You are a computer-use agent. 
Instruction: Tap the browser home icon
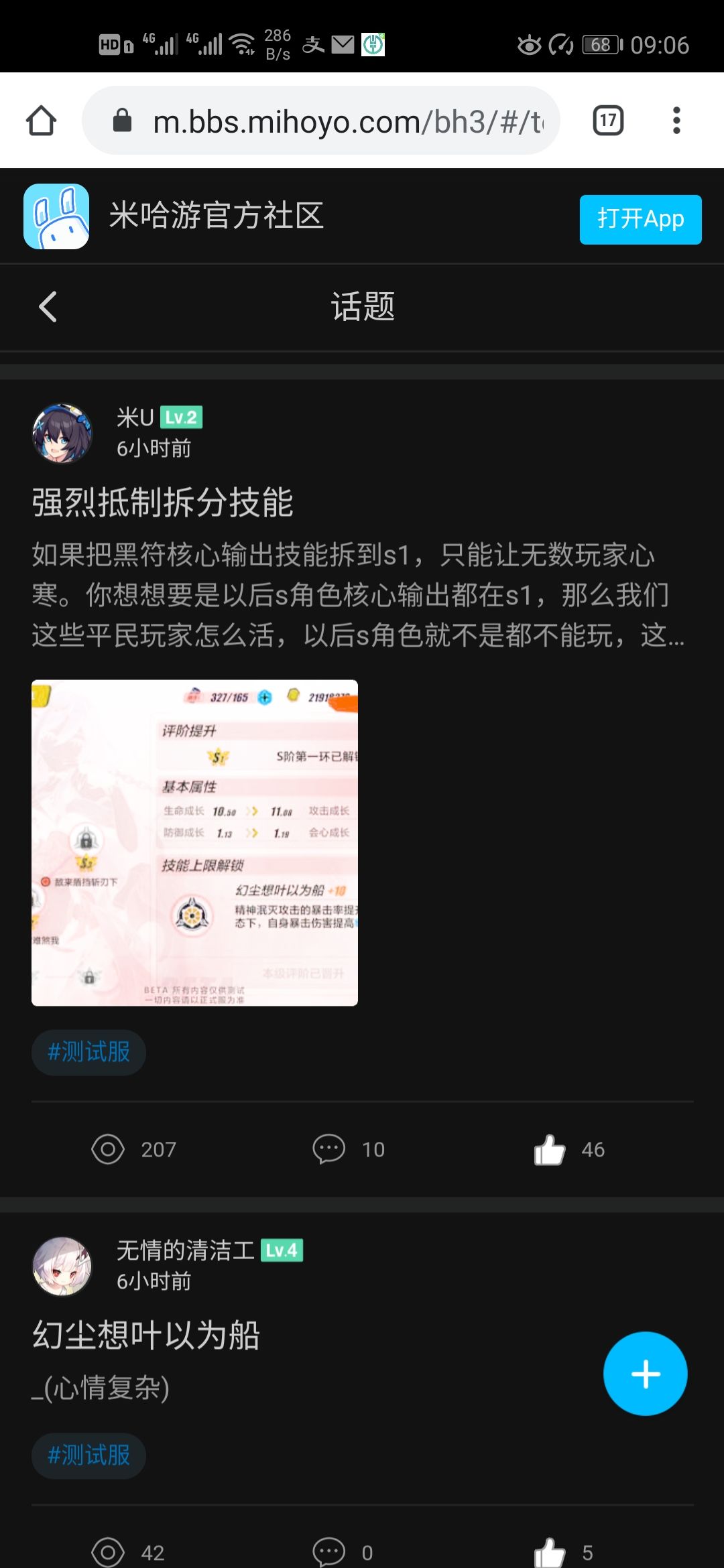click(x=40, y=121)
